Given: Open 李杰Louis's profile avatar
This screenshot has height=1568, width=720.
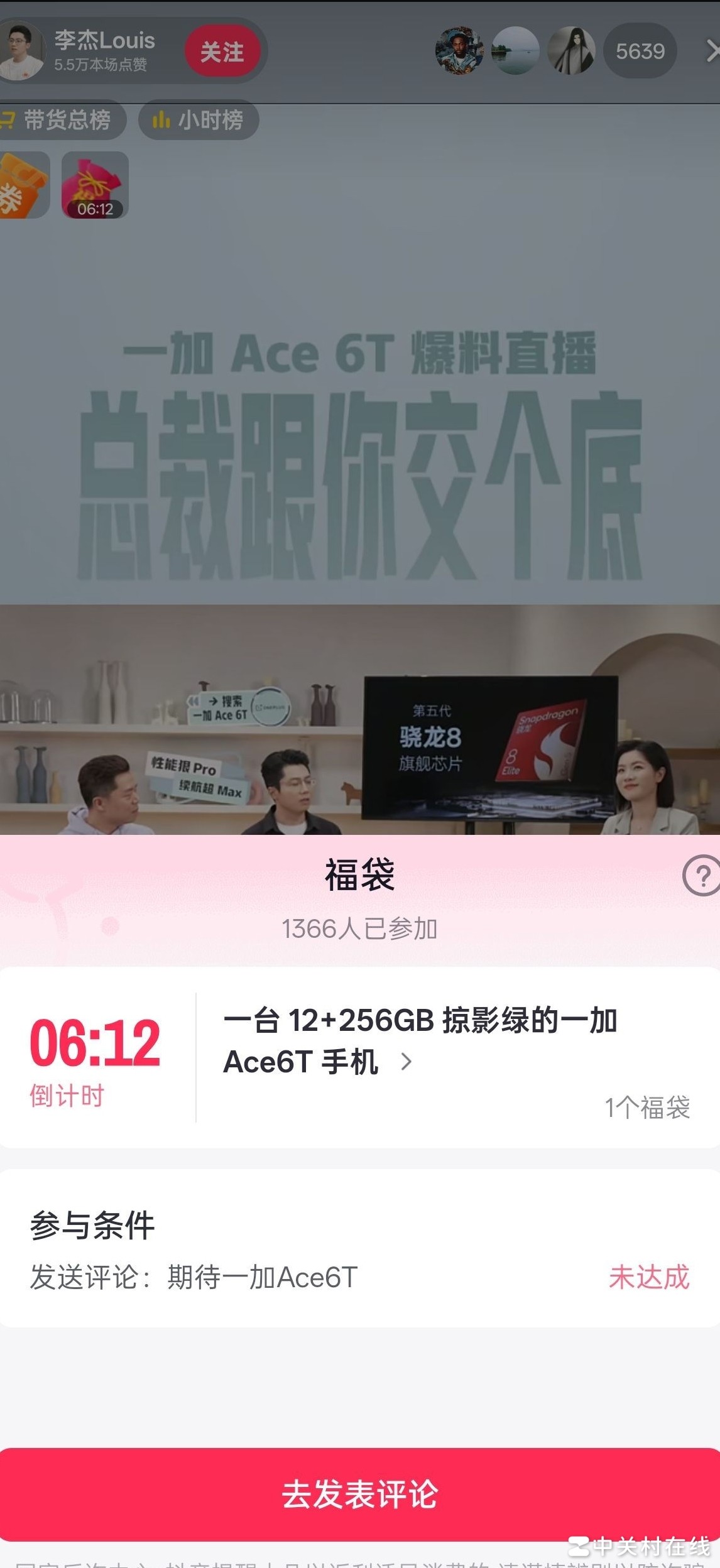Looking at the screenshot, I should pos(21,50).
